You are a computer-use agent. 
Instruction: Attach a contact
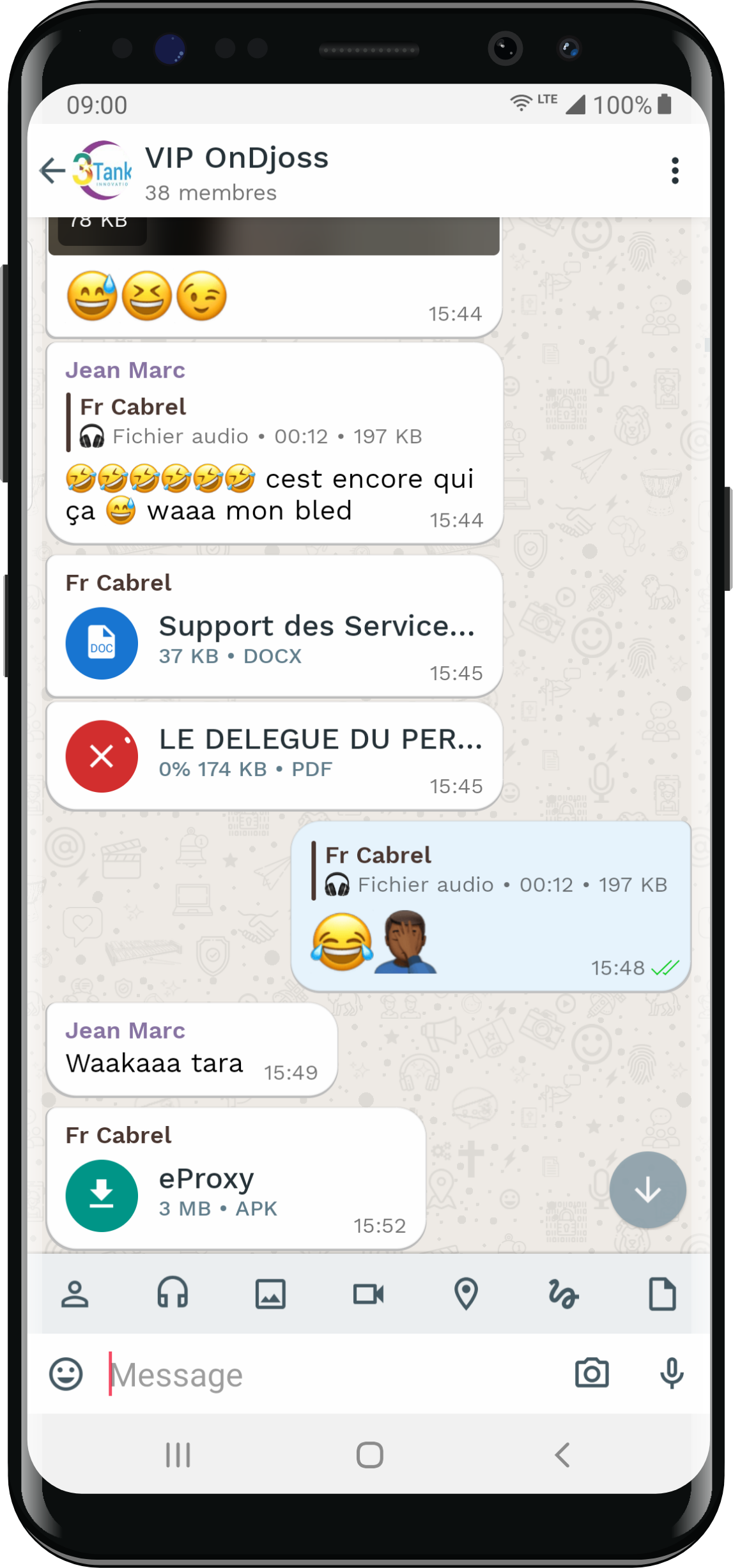pyautogui.click(x=75, y=1295)
